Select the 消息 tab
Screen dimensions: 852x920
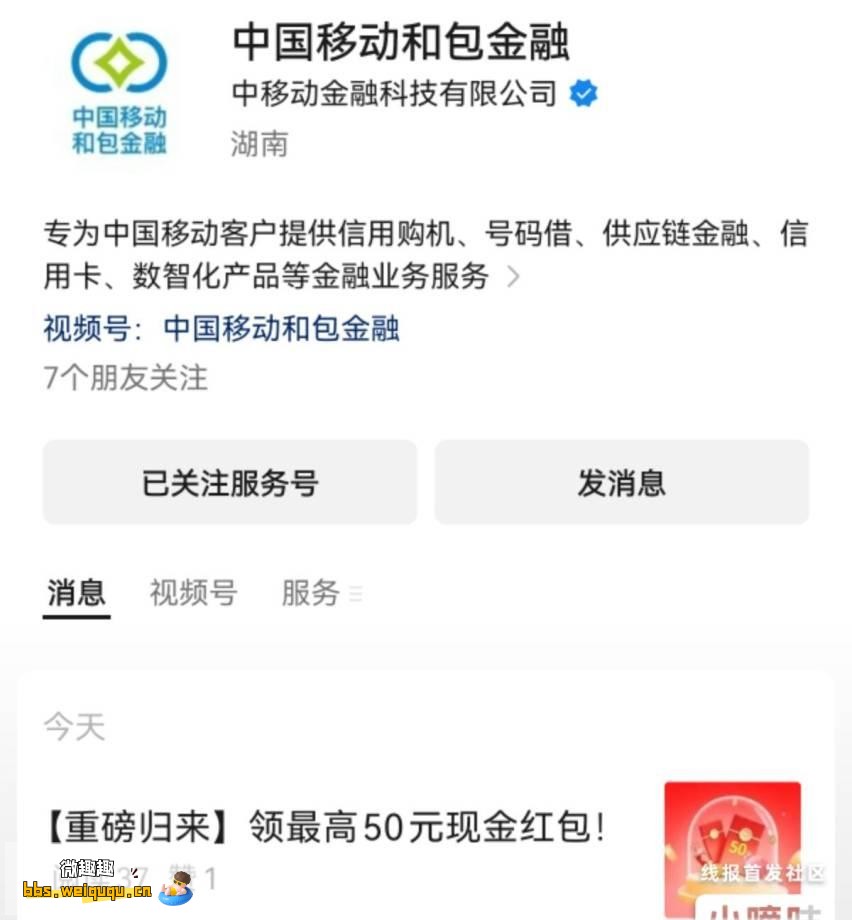pos(76,593)
